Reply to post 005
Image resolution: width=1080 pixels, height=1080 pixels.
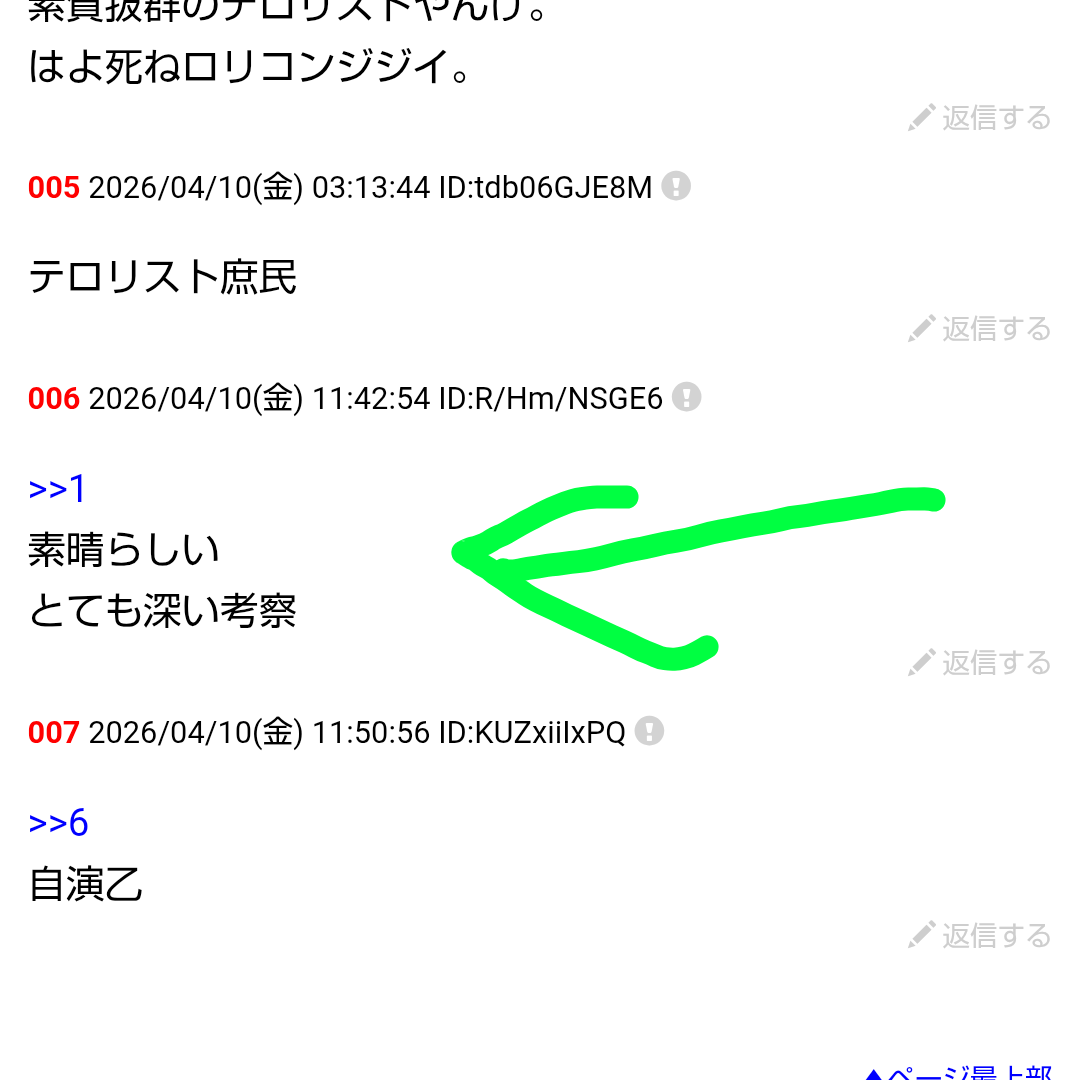pos(980,329)
